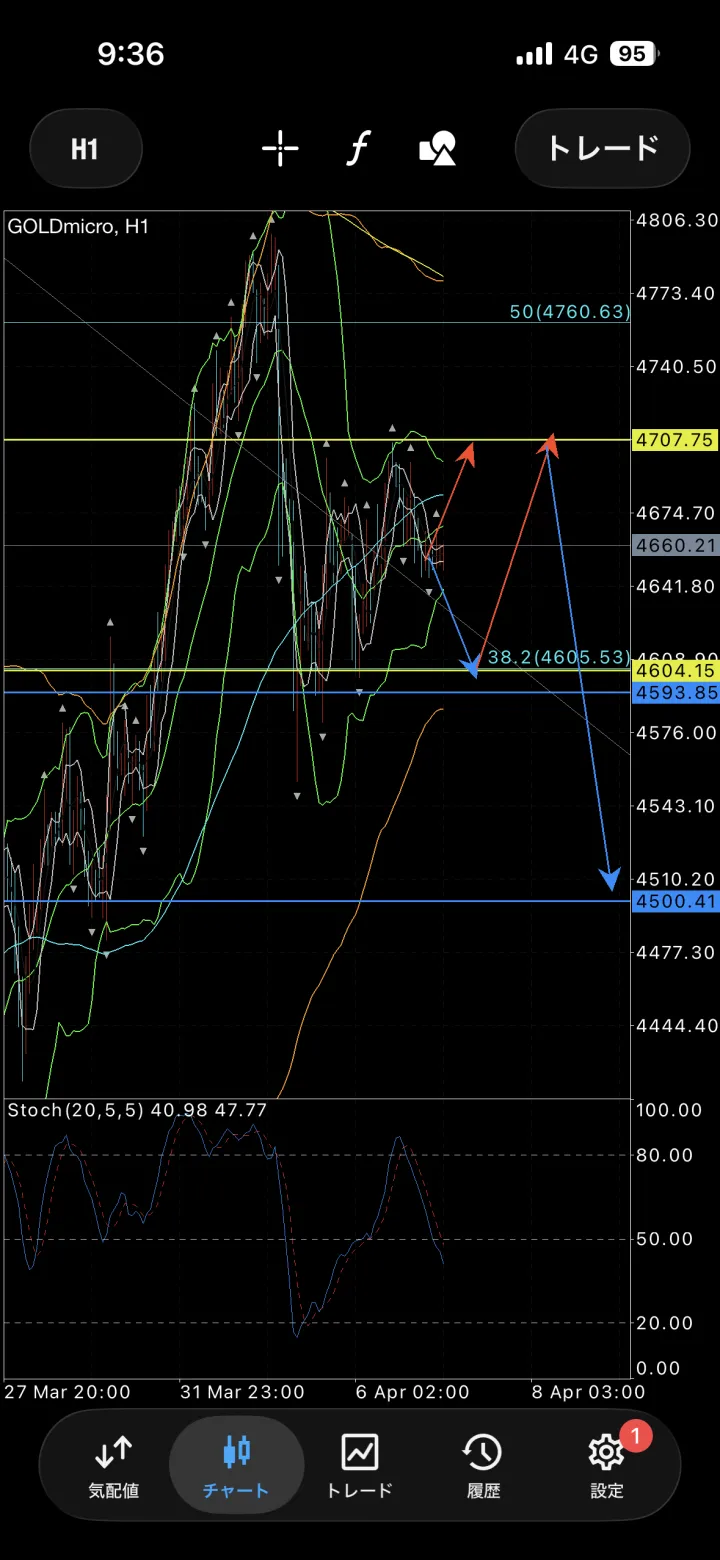Open the drawing objects shapes tool
The height and width of the screenshot is (1560, 720).
coord(437,149)
